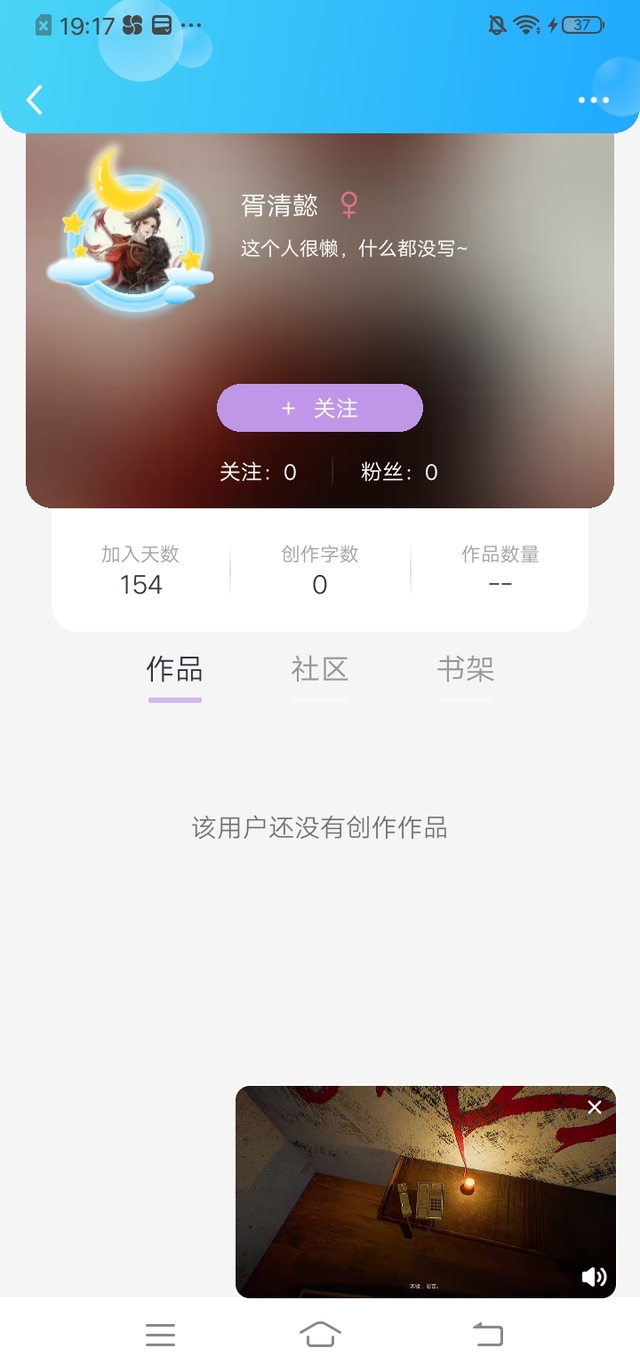Go to the system home screen
The width and height of the screenshot is (640, 1372).
point(320,1334)
